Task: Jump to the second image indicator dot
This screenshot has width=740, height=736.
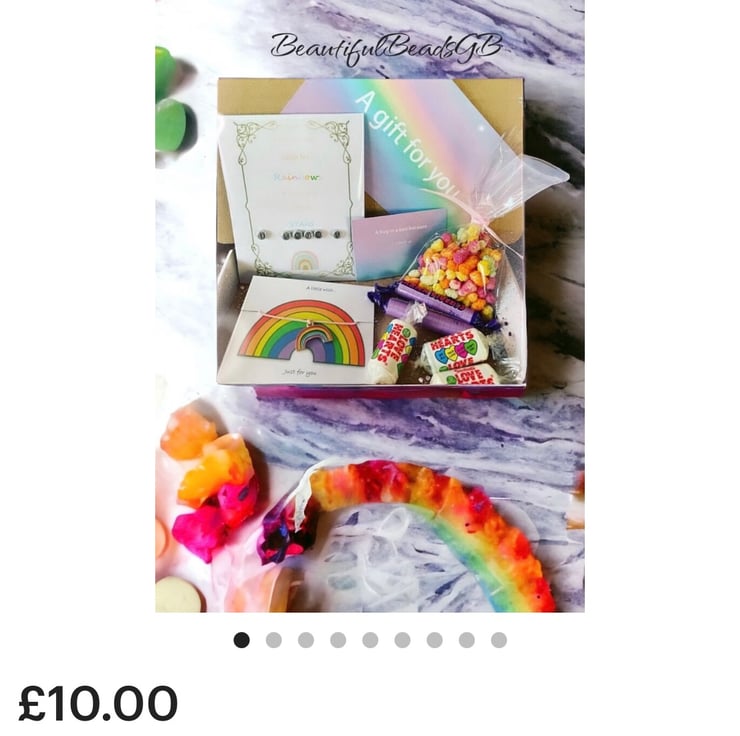Action: [274, 640]
